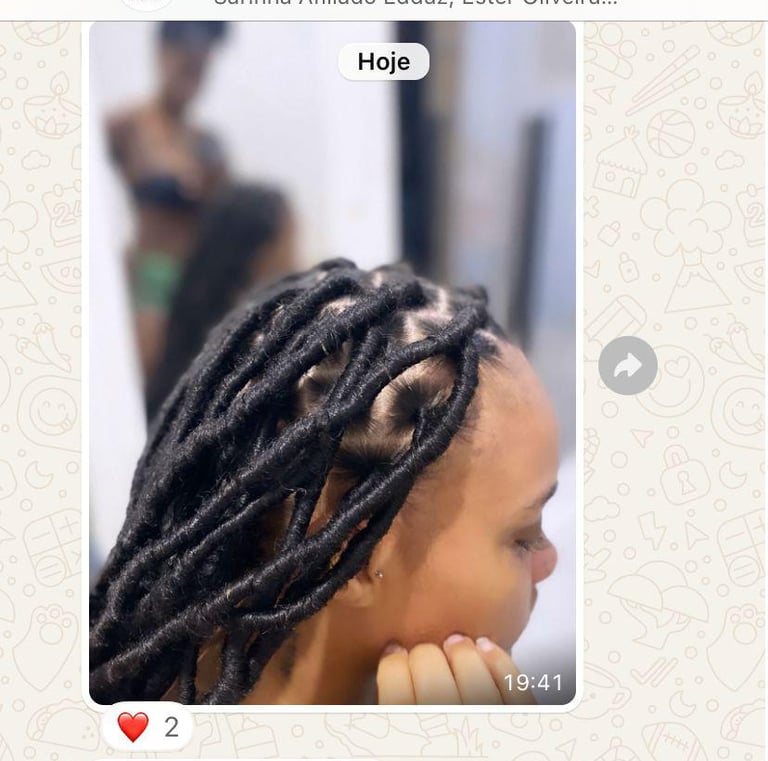View the heart reactions on the photo
The image size is (768, 761).
pos(147,727)
